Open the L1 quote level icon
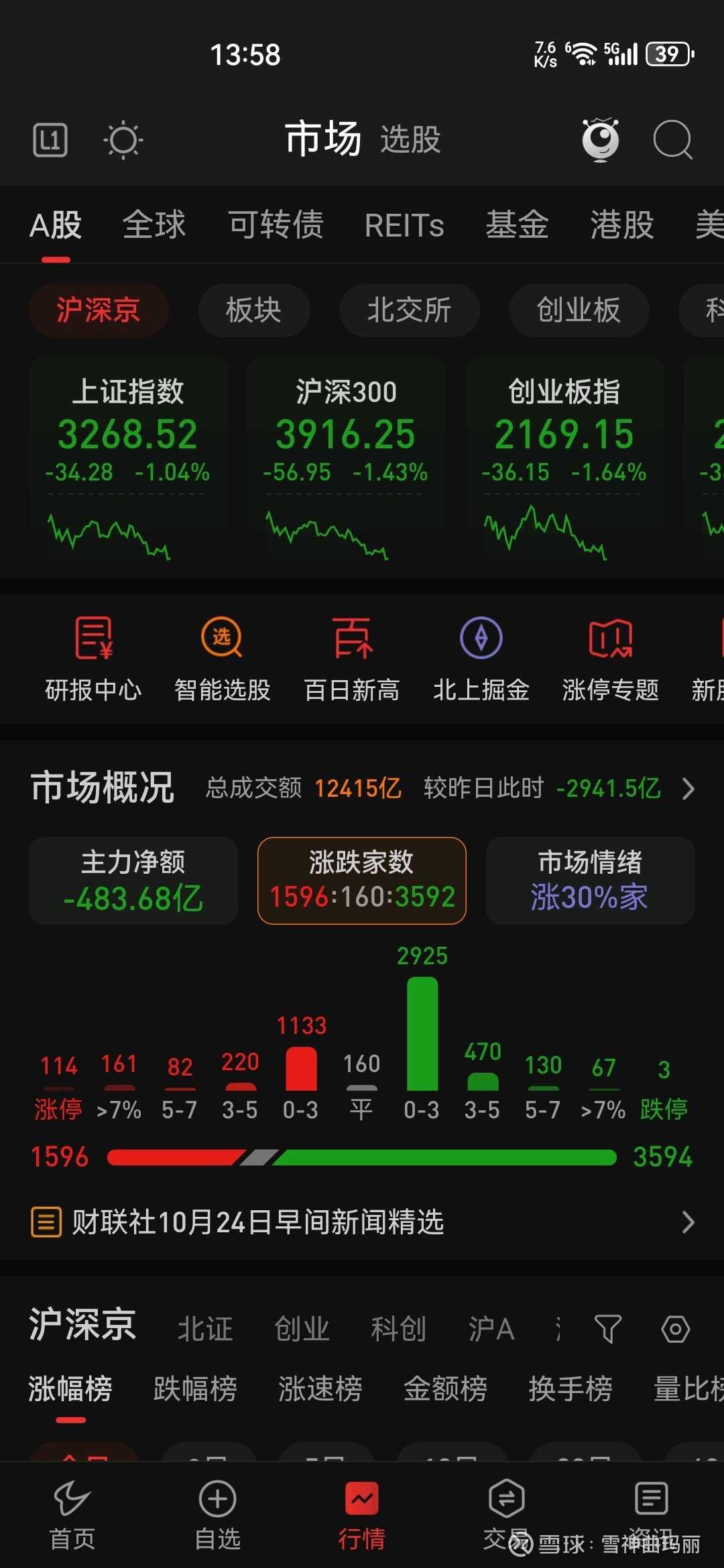 (x=50, y=140)
